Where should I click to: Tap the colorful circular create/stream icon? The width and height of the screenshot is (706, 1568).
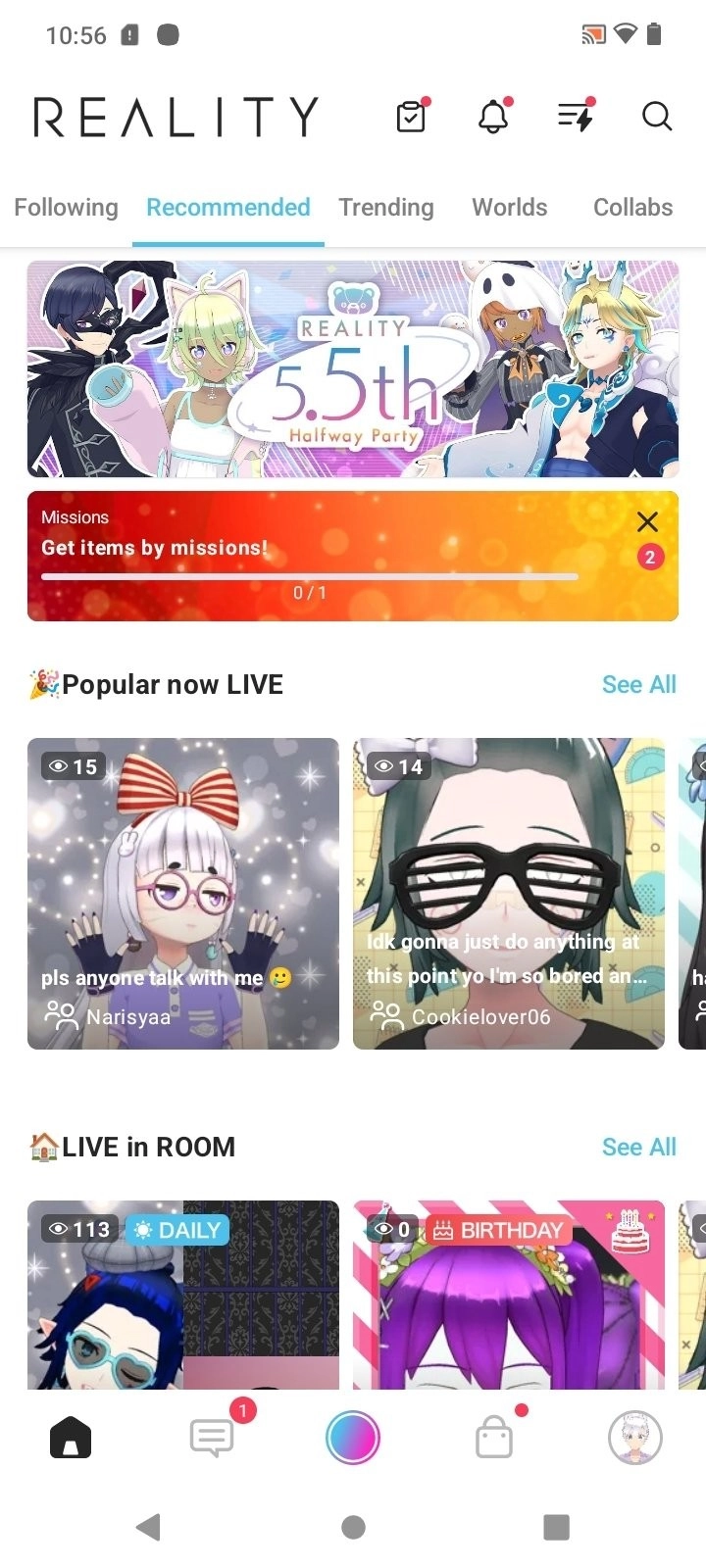(x=353, y=1437)
